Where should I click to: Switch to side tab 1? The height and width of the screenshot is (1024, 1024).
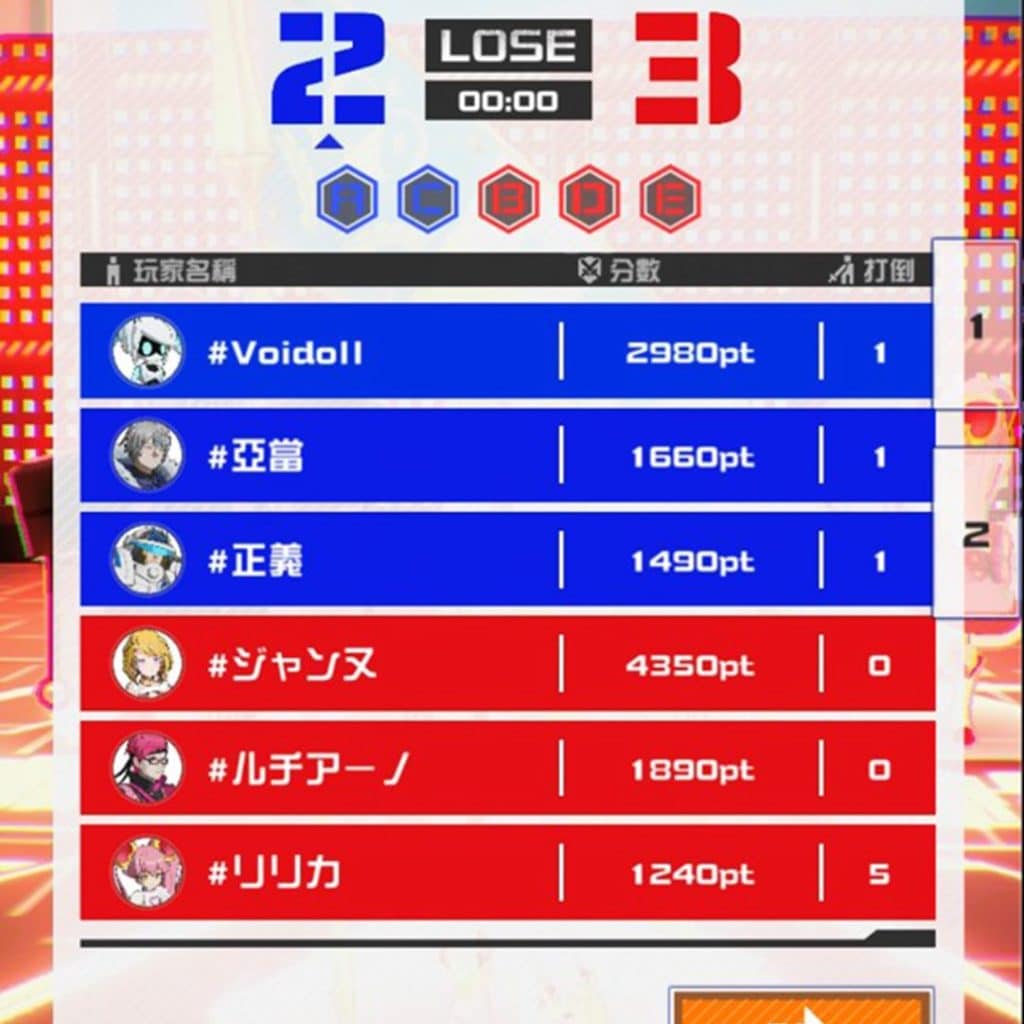(976, 325)
